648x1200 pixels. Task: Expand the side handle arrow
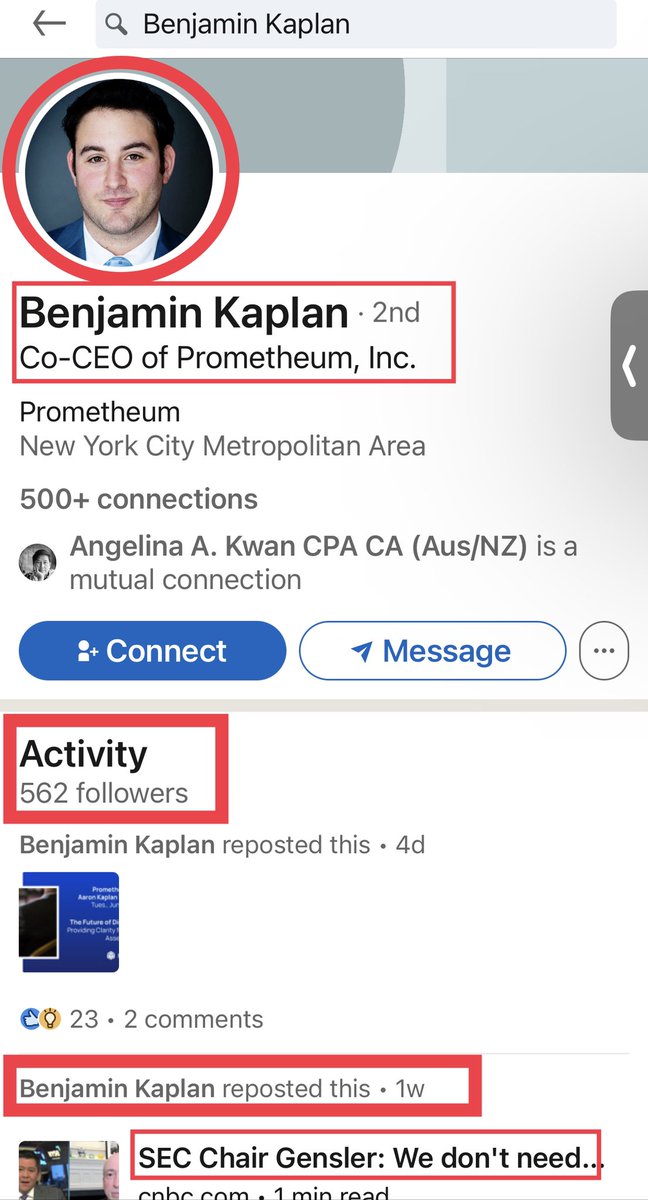point(629,365)
